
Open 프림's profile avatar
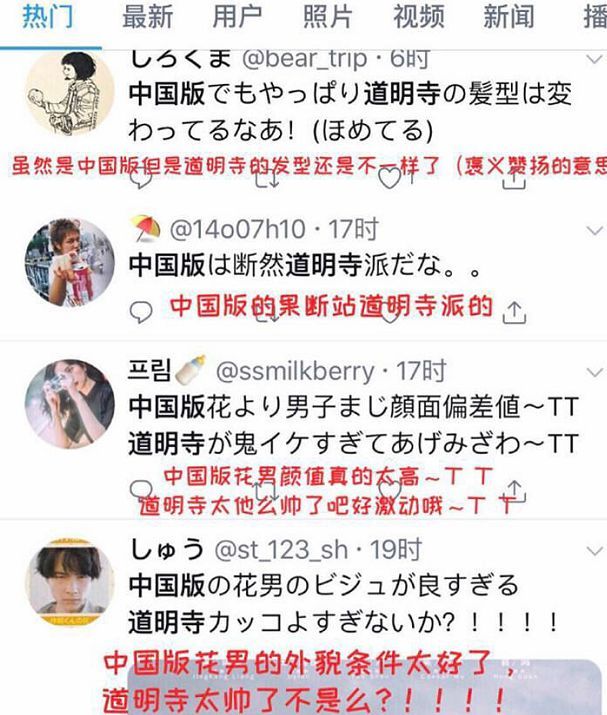[69, 403]
